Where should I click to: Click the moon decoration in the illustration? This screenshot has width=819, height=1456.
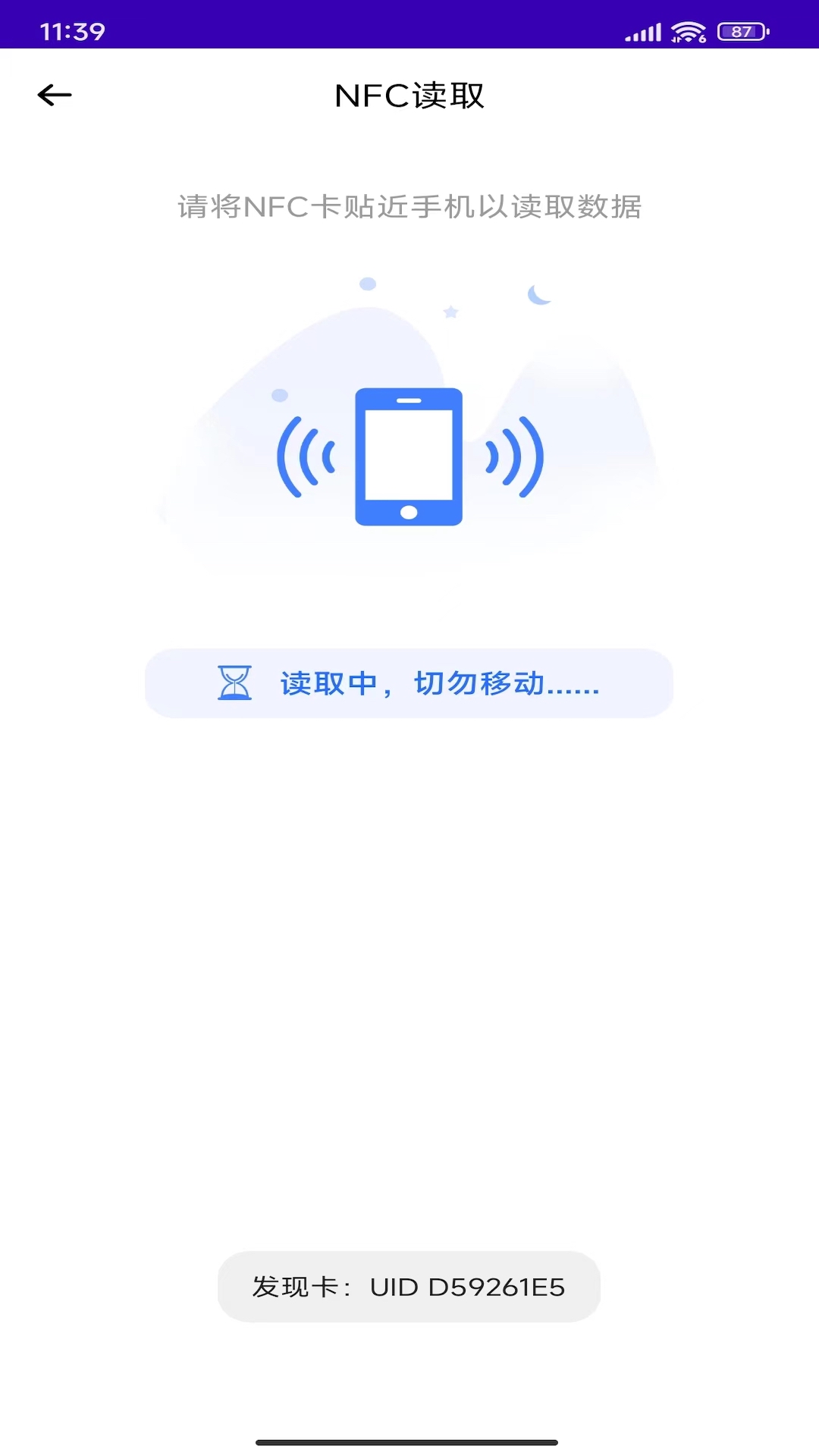(538, 296)
